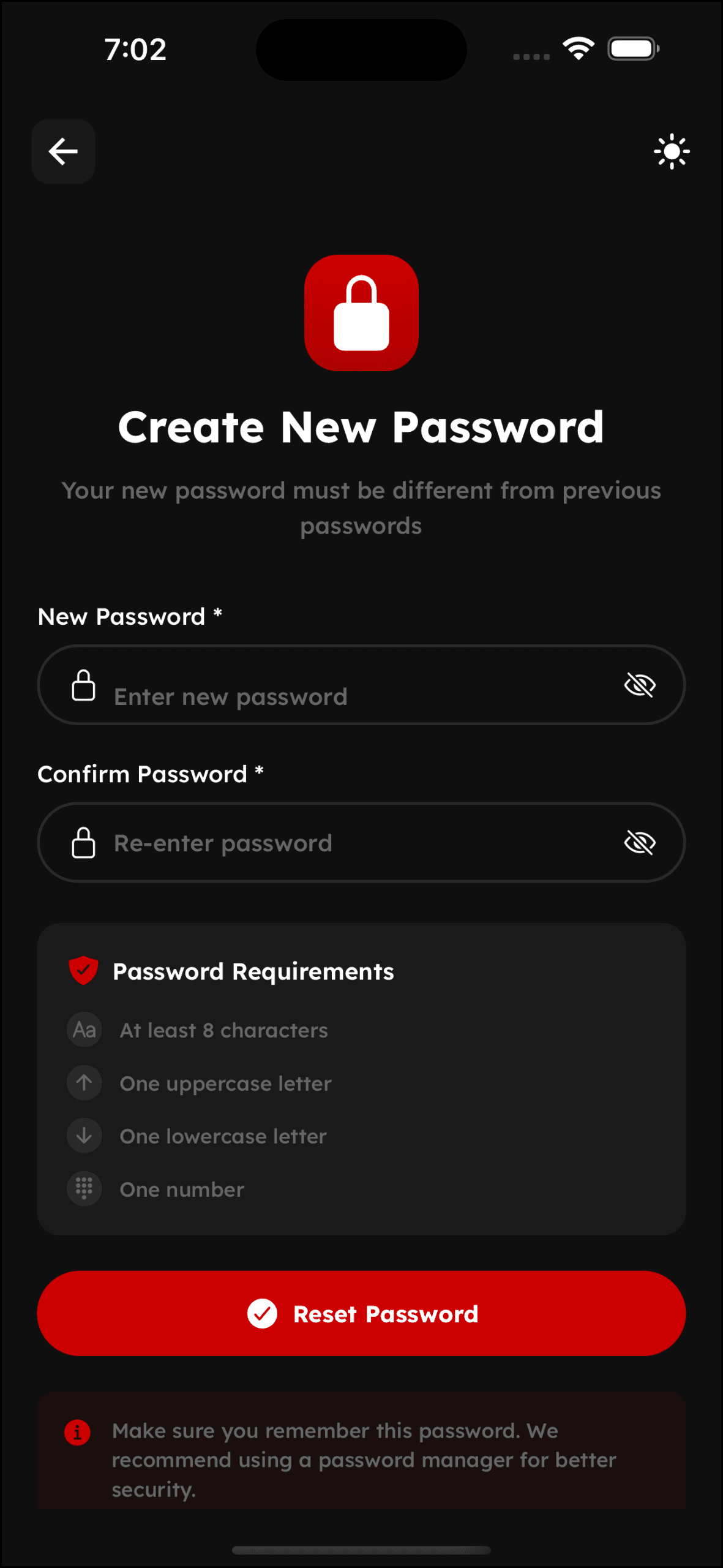This screenshot has height=1568, width=723.
Task: Click the lowercase letter arrow icon
Action: coord(84,1135)
